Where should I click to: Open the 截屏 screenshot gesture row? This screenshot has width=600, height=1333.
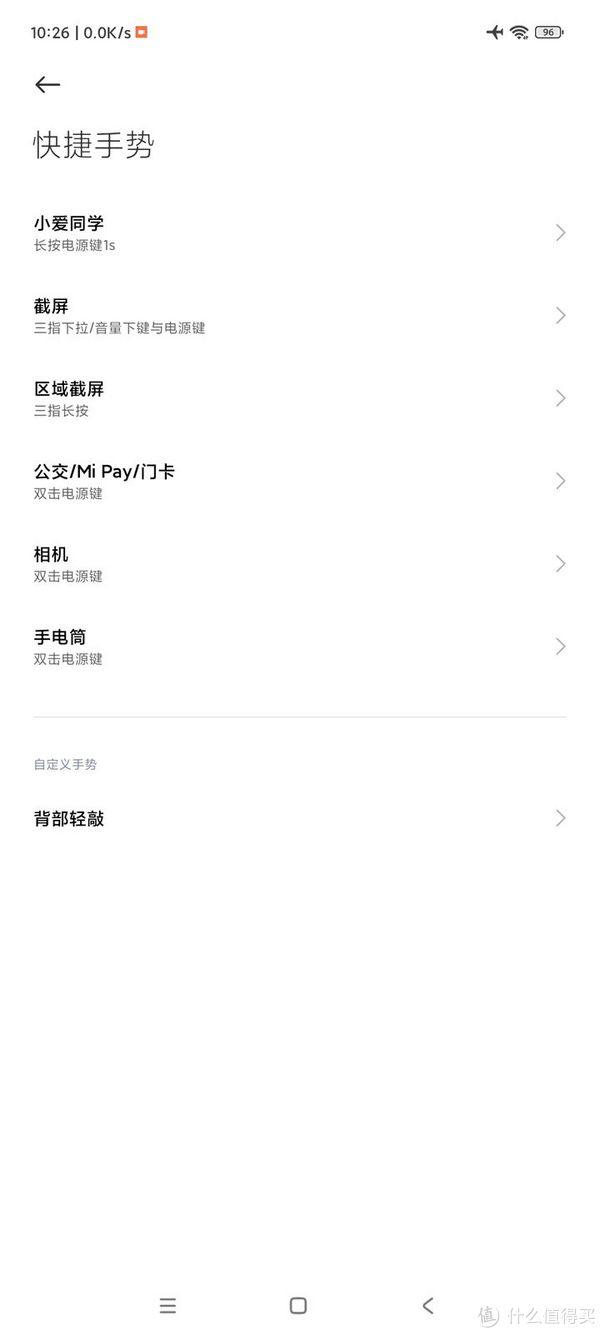[x=300, y=316]
